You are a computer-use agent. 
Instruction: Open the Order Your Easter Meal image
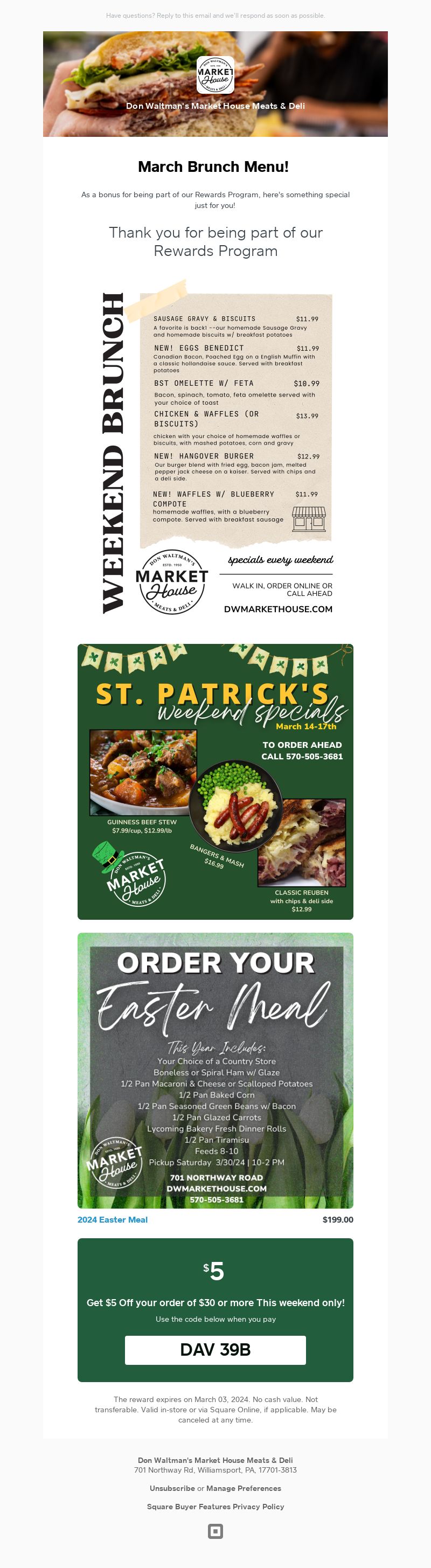point(215,1071)
